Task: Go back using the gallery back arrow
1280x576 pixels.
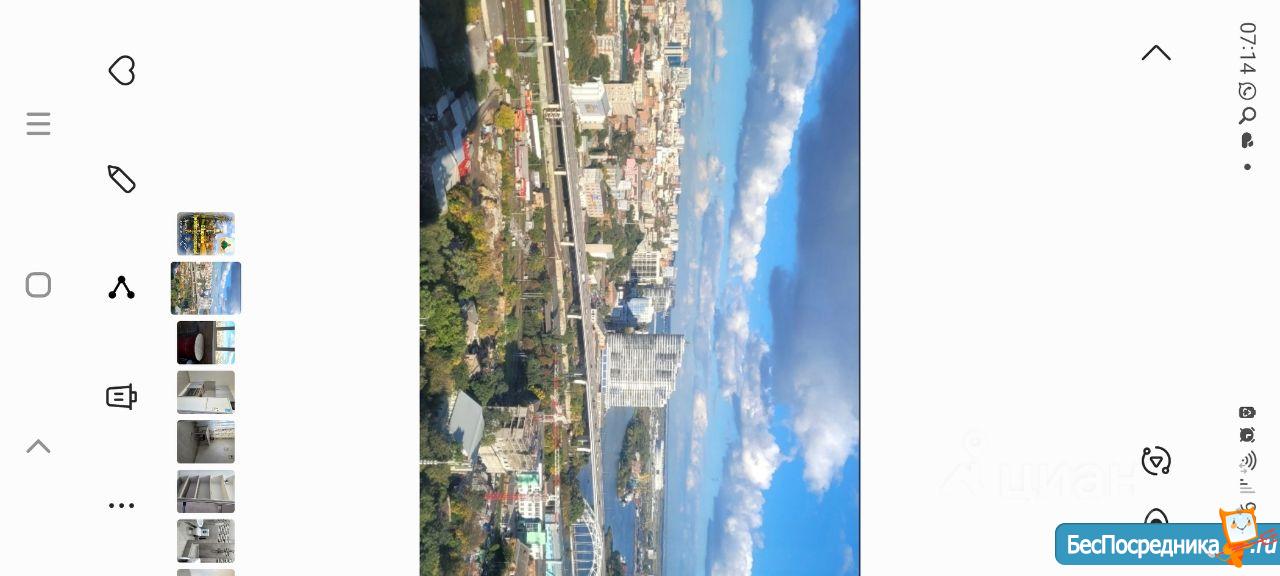Action: point(1156,53)
